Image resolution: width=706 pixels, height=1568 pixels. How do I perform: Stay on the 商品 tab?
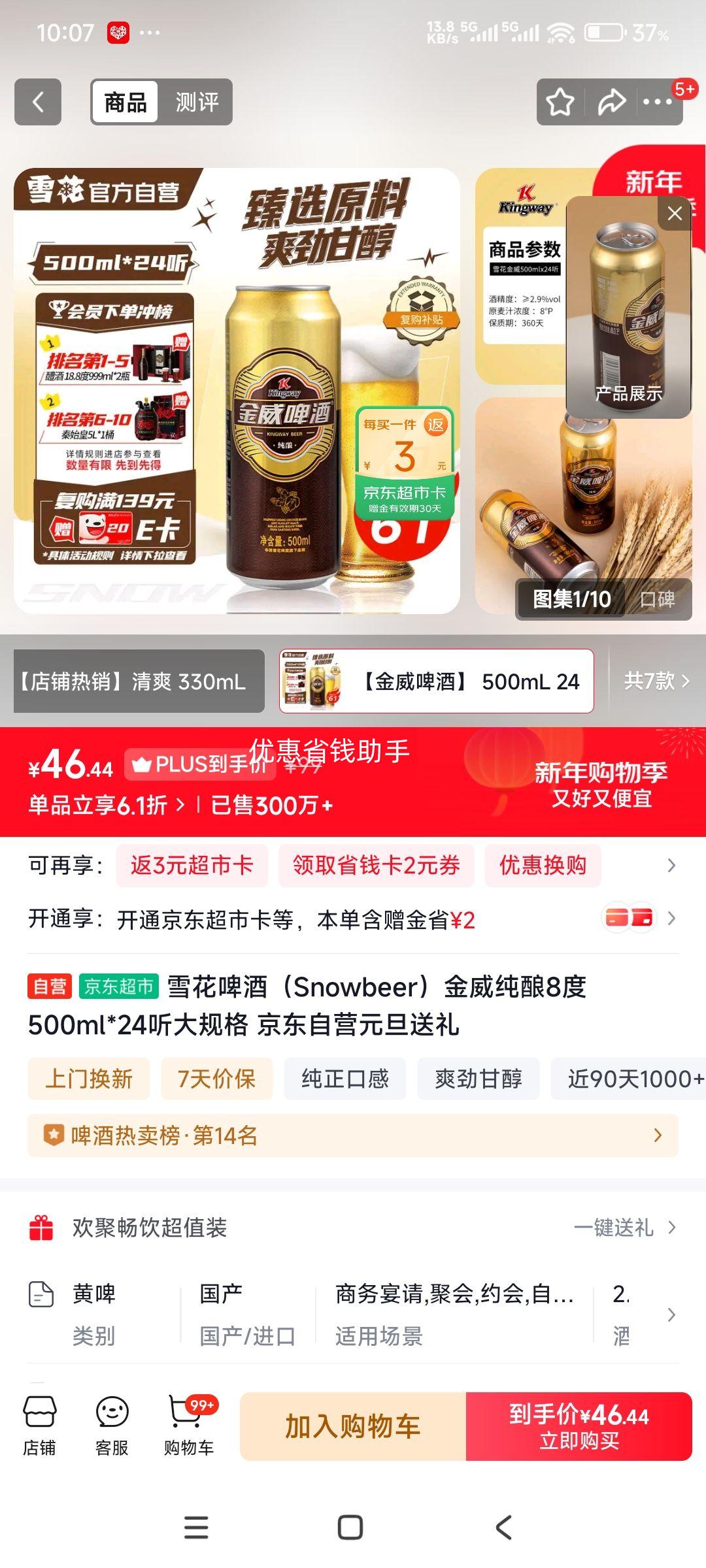point(125,101)
